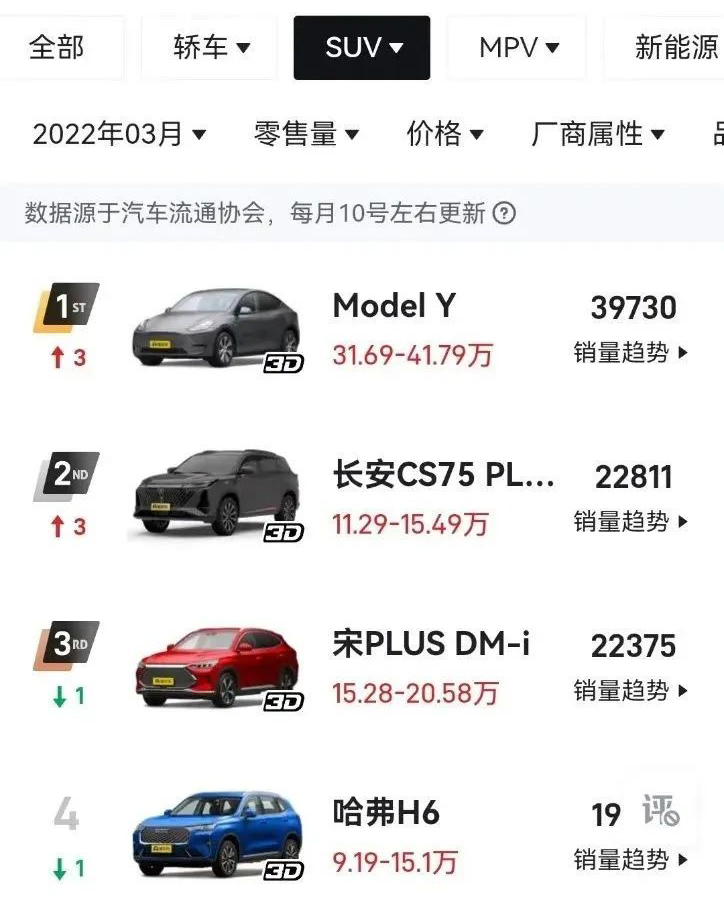Open the 哈弗H6 ranking entry
The image size is (724, 910).
coord(386,813)
